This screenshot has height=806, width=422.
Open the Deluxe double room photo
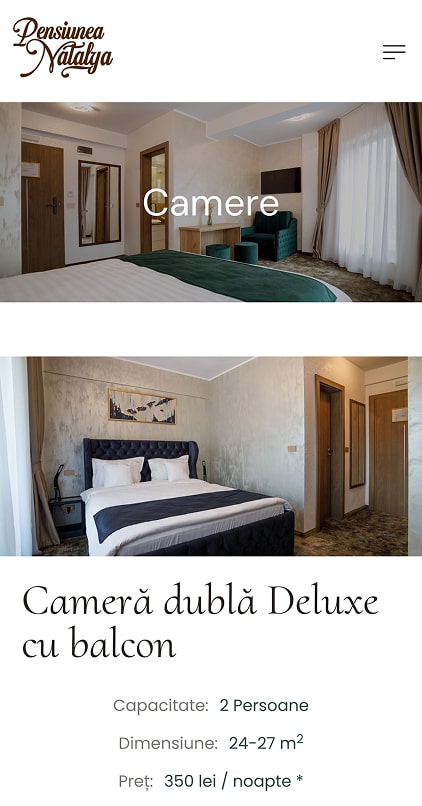(x=211, y=456)
